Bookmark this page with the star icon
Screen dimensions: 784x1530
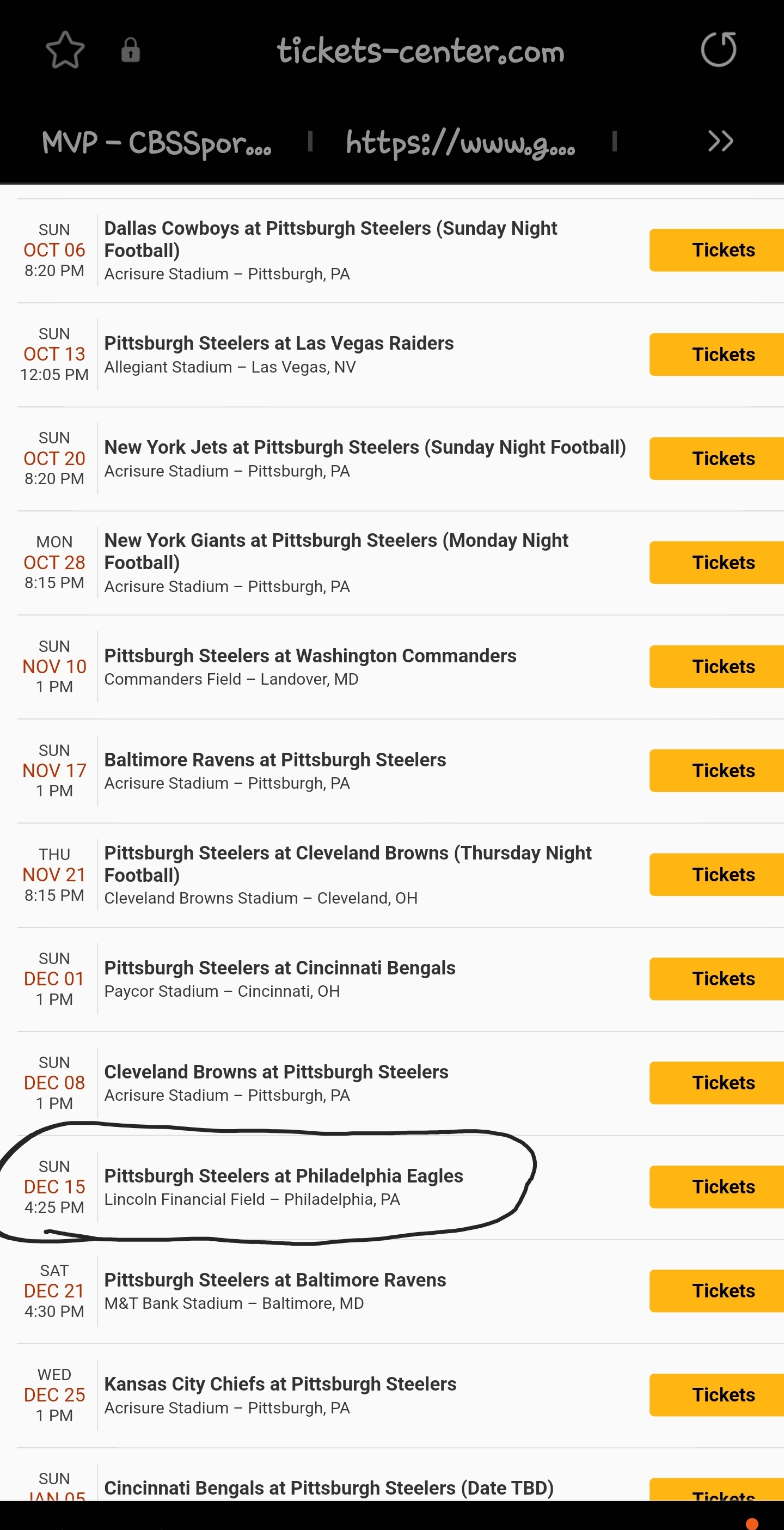tap(65, 51)
